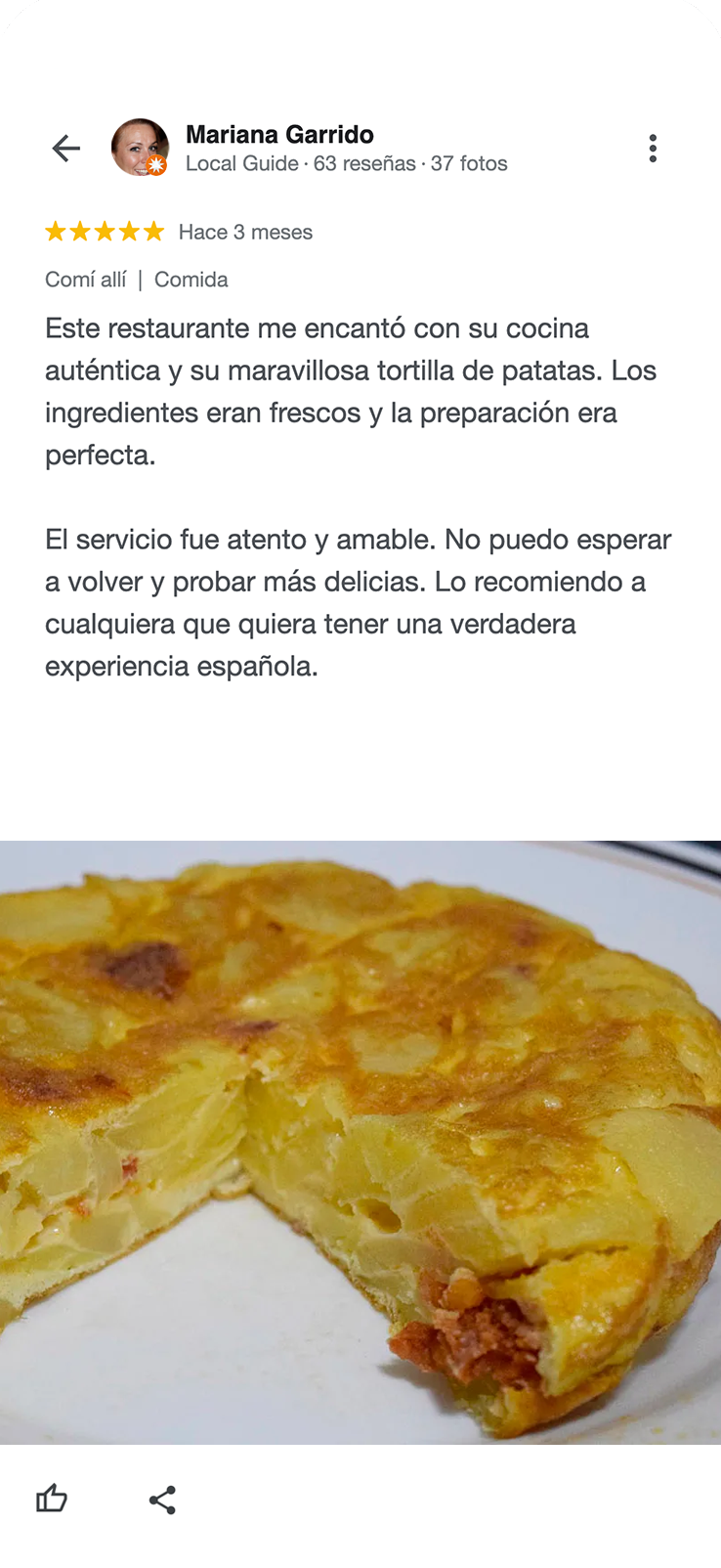Screen dimensions: 721x1568
Task: Open the tortilla photo in the review
Action: point(360,1142)
